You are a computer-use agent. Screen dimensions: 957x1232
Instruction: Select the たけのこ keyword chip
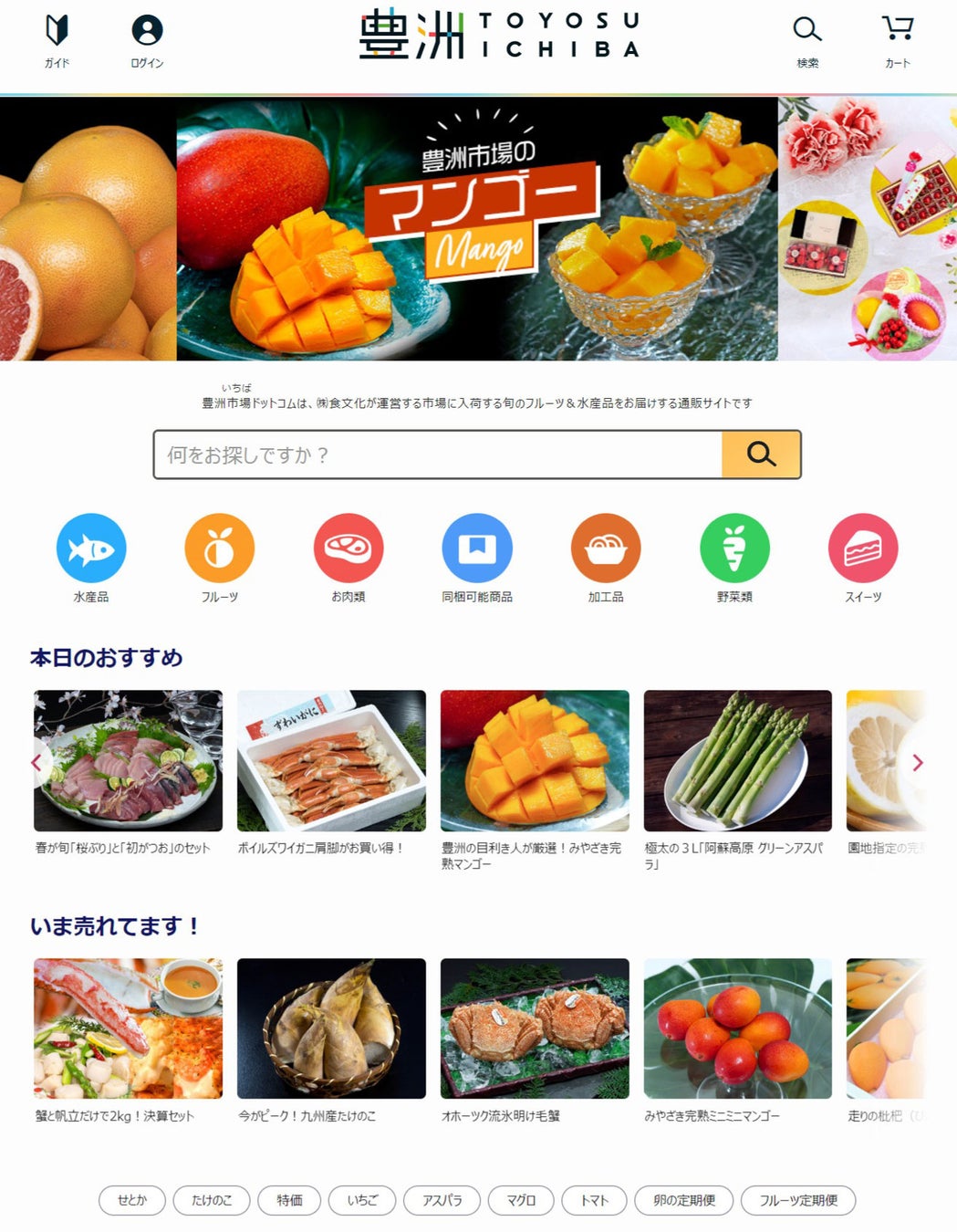tap(212, 1200)
